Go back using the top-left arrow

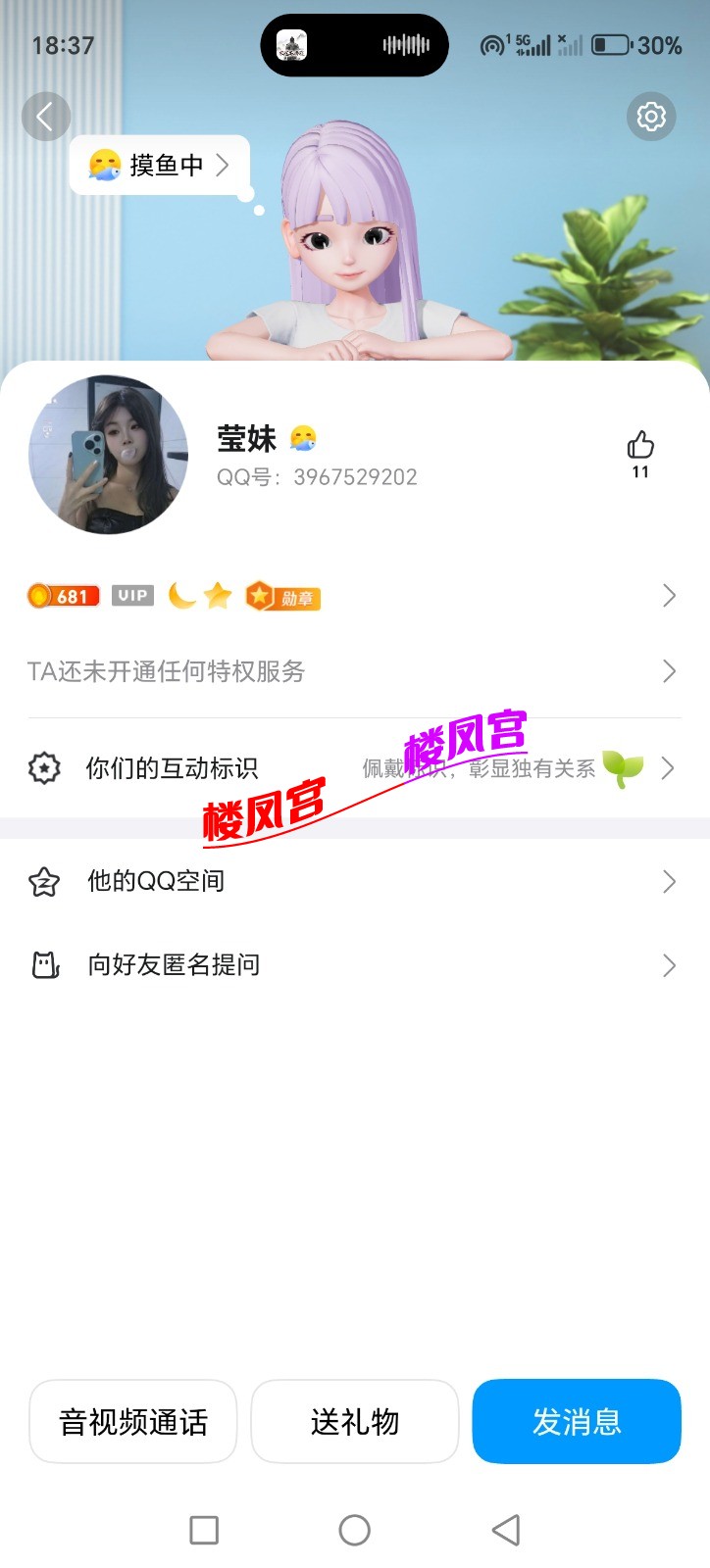click(45, 117)
